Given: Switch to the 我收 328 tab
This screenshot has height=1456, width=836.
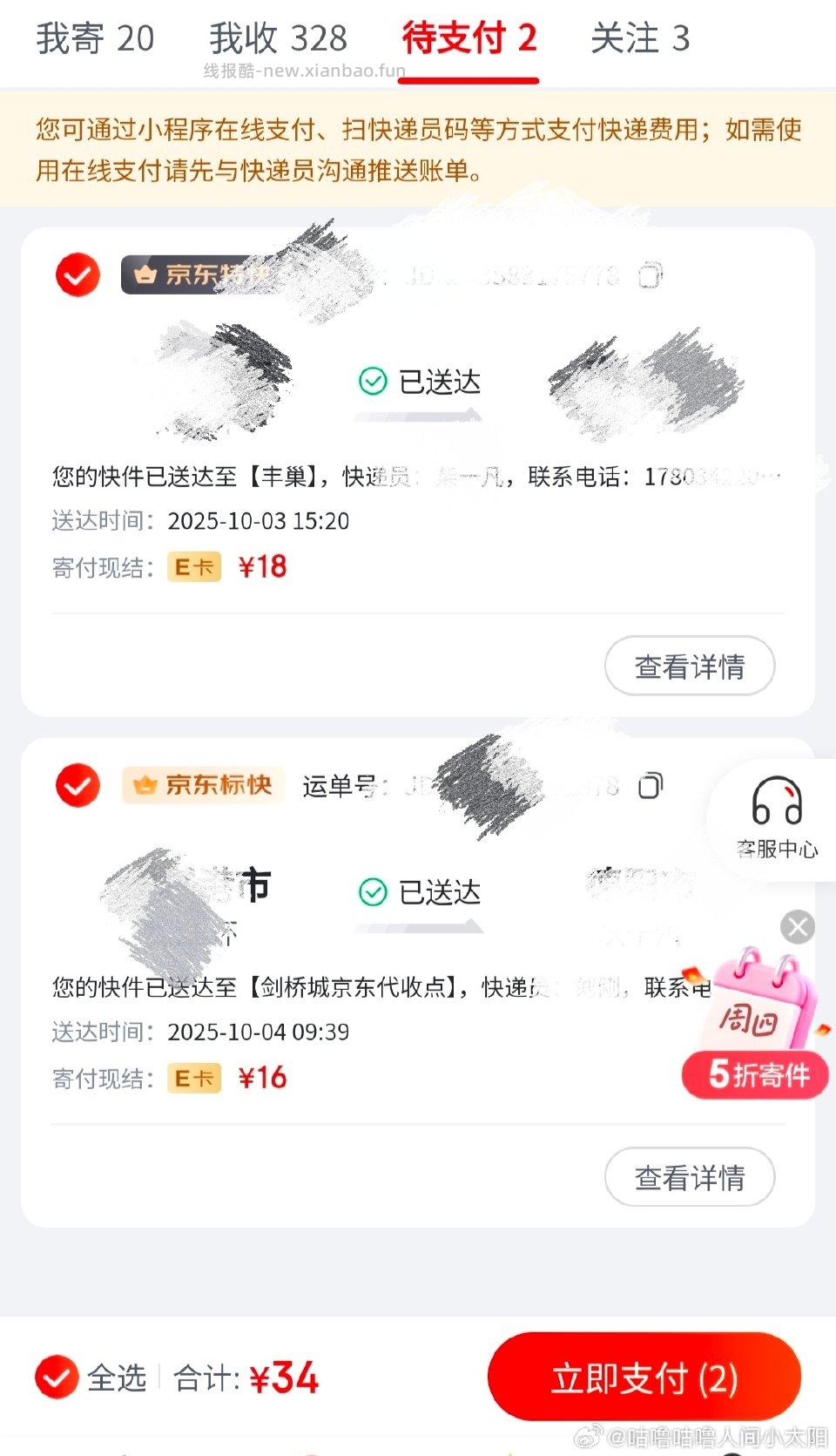Looking at the screenshot, I should click(x=277, y=39).
